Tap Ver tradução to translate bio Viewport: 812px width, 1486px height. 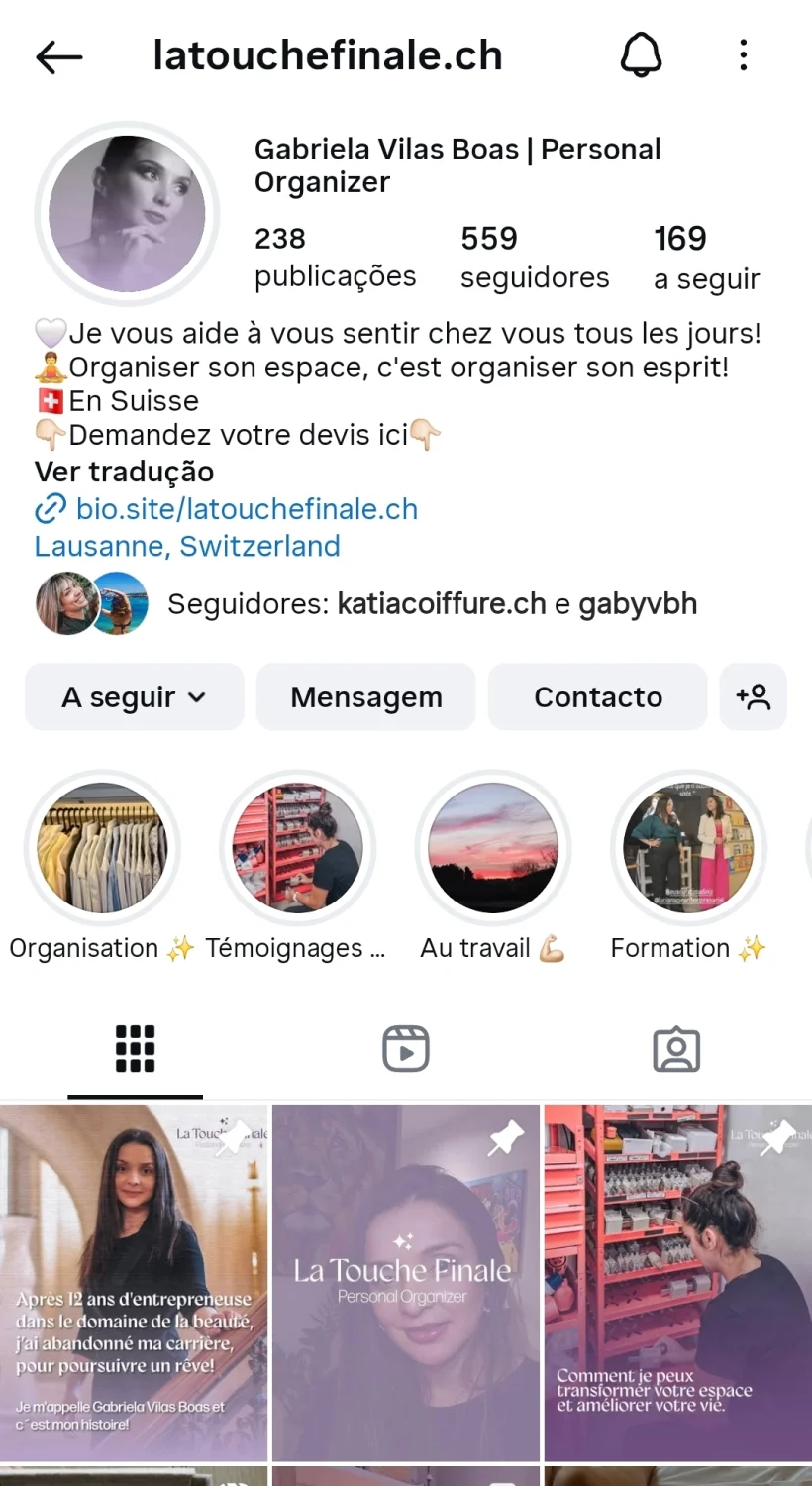click(124, 472)
